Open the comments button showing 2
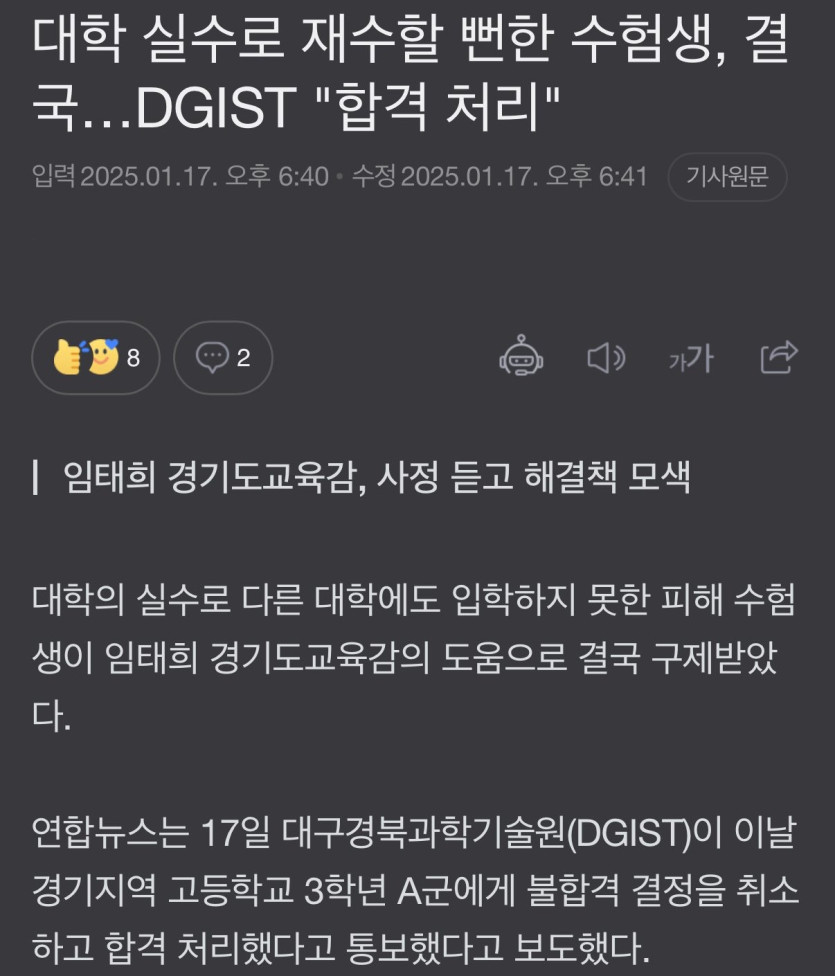 [x=223, y=357]
